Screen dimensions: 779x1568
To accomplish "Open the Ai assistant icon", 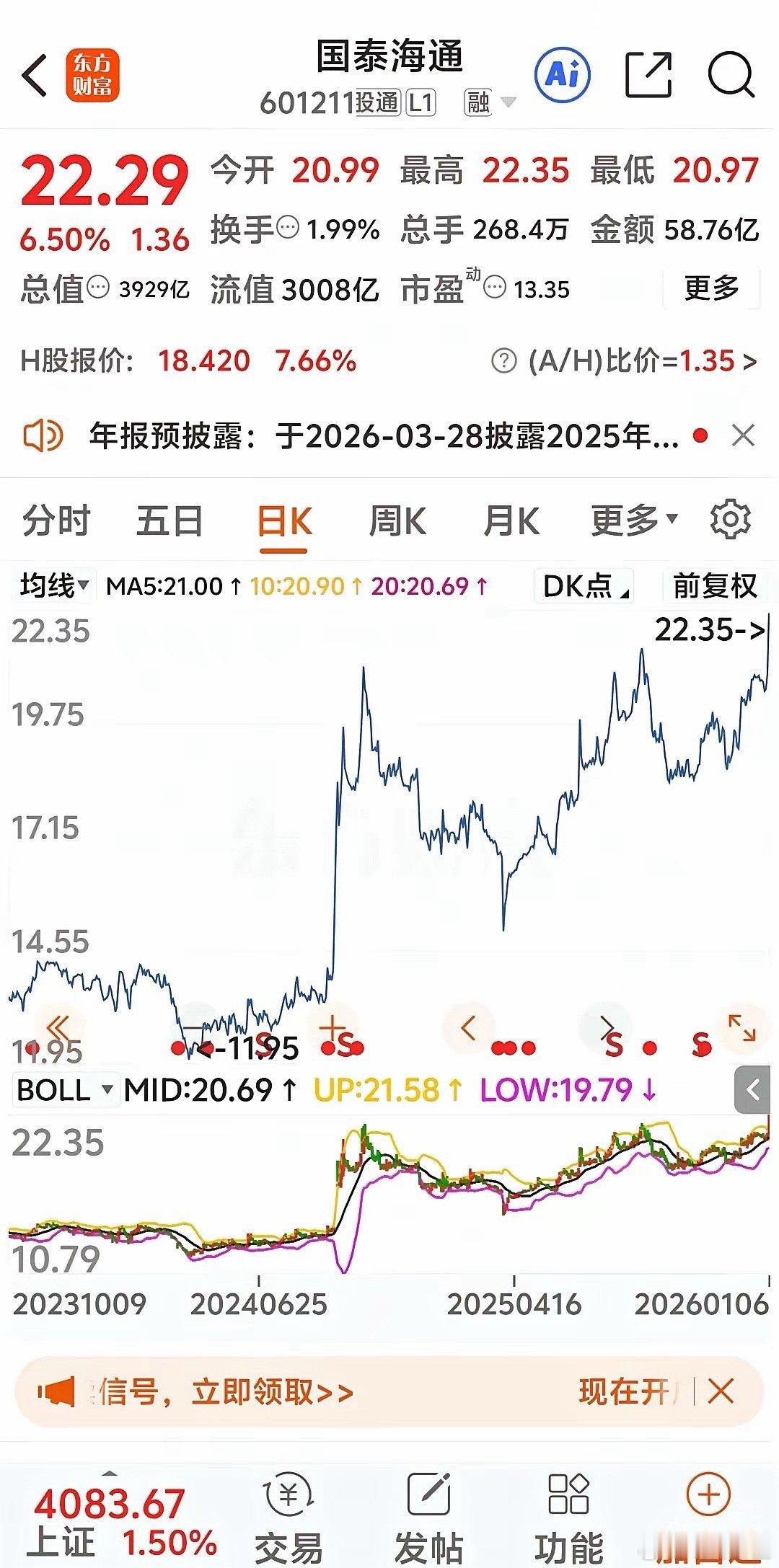I will (562, 74).
